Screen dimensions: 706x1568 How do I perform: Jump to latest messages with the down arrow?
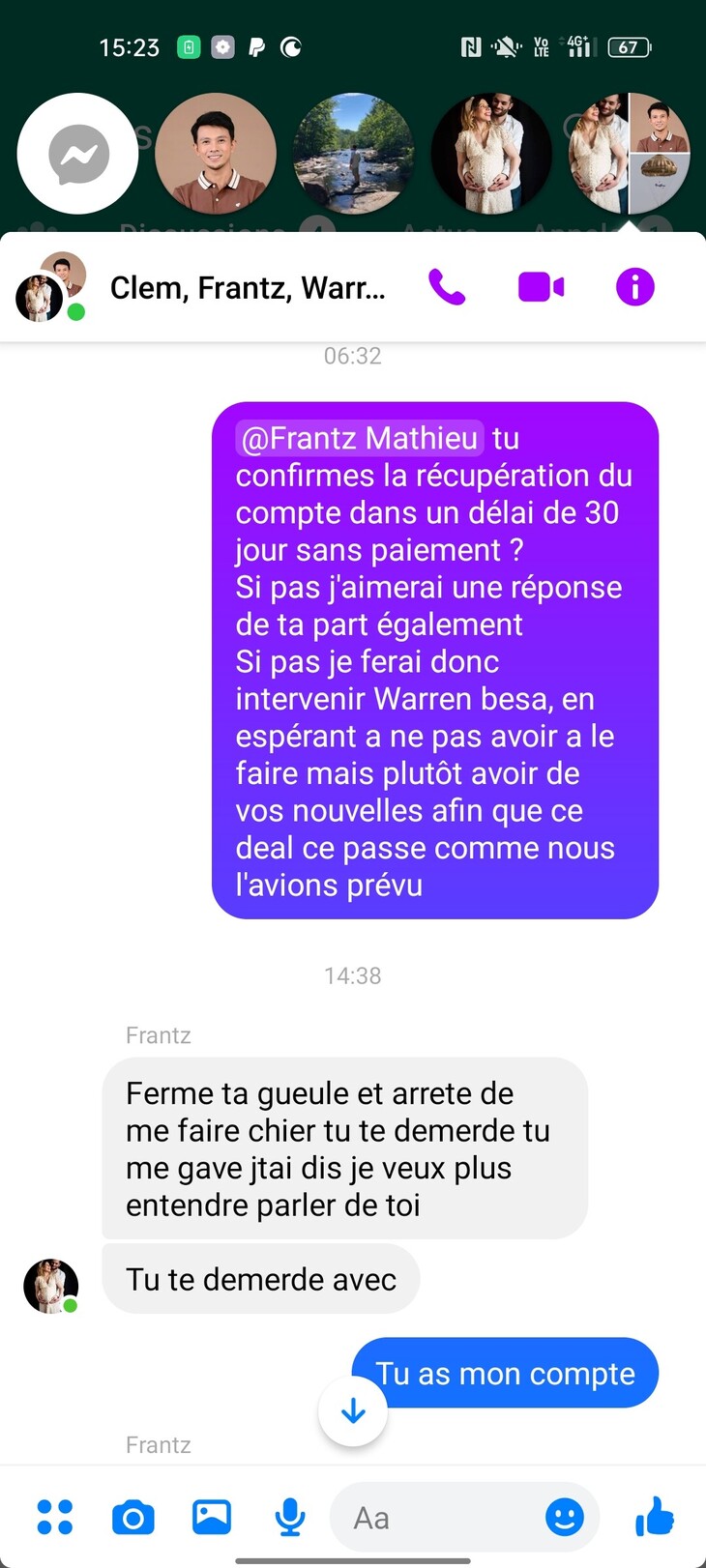[352, 1410]
